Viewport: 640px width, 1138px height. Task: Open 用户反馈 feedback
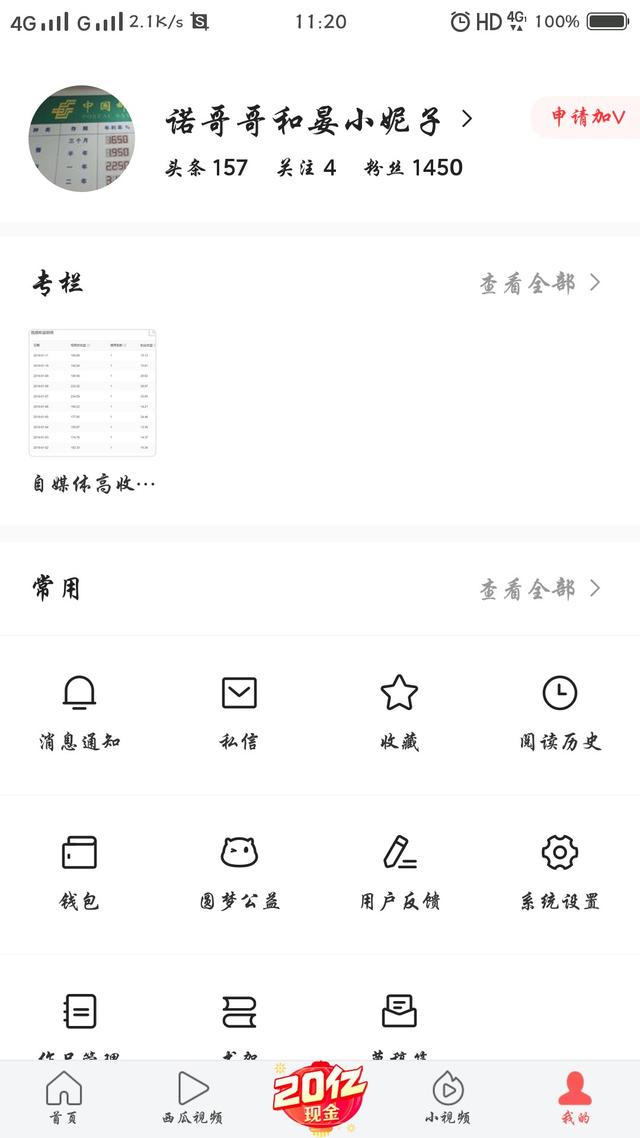tap(400, 873)
